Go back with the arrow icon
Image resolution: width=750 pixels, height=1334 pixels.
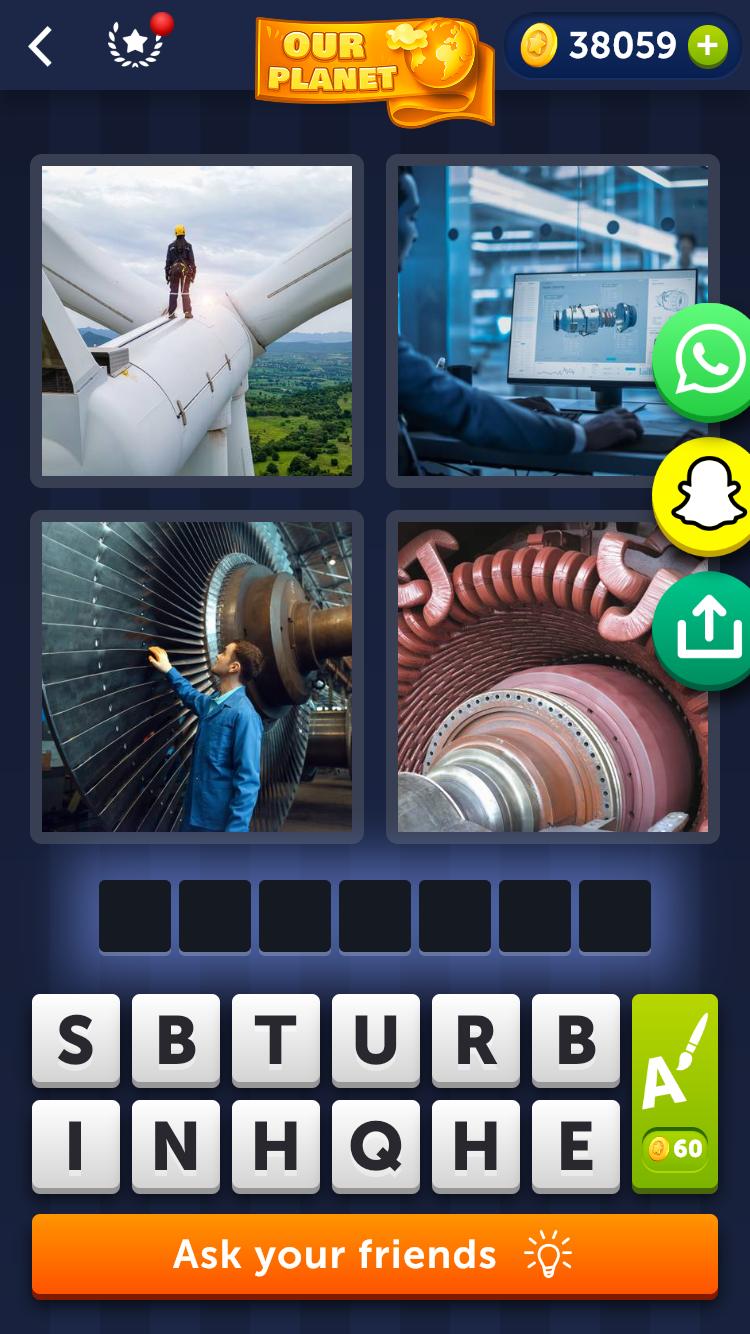click(x=40, y=46)
